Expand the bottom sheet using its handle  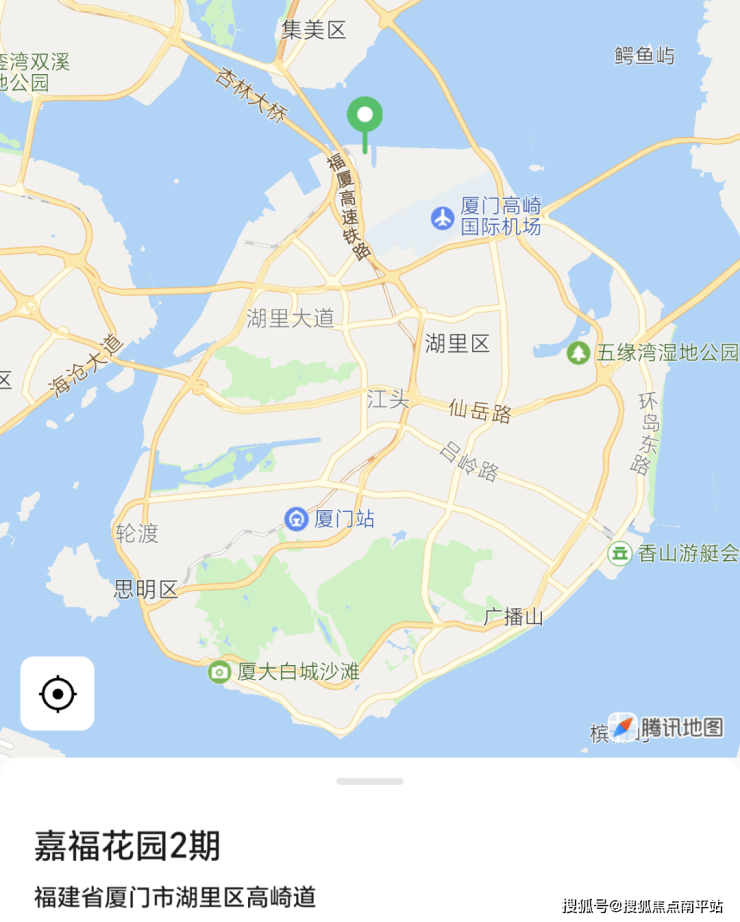click(369, 781)
